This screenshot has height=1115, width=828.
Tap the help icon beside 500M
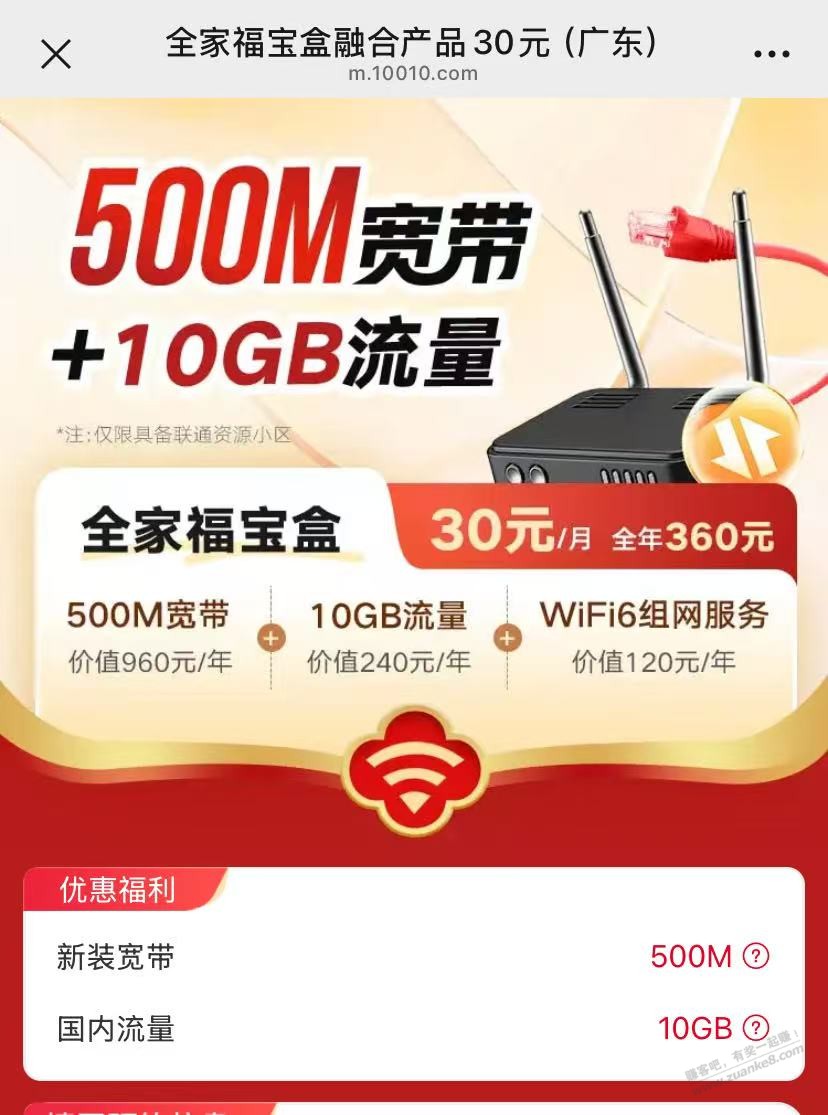point(755,955)
